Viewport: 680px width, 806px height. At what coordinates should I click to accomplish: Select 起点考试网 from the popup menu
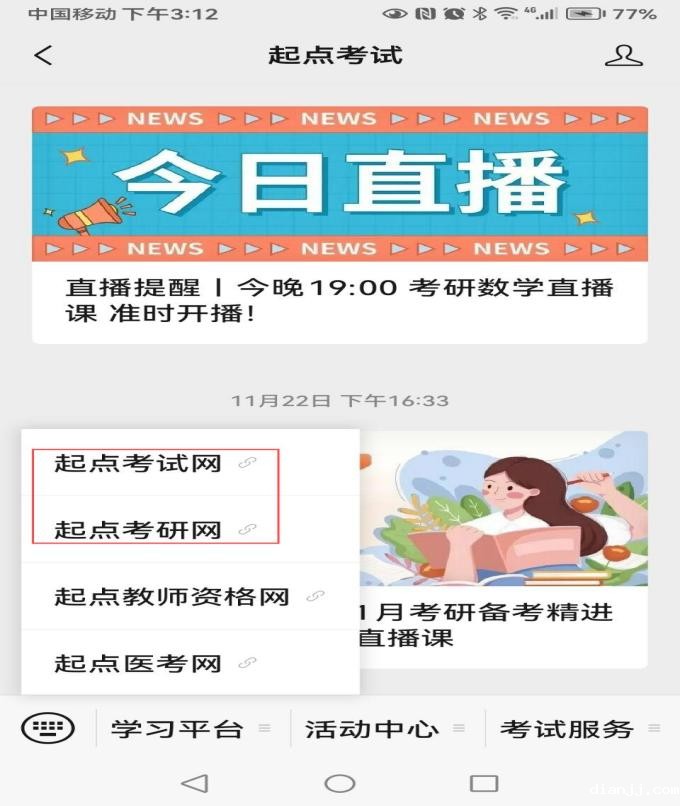tap(138, 464)
